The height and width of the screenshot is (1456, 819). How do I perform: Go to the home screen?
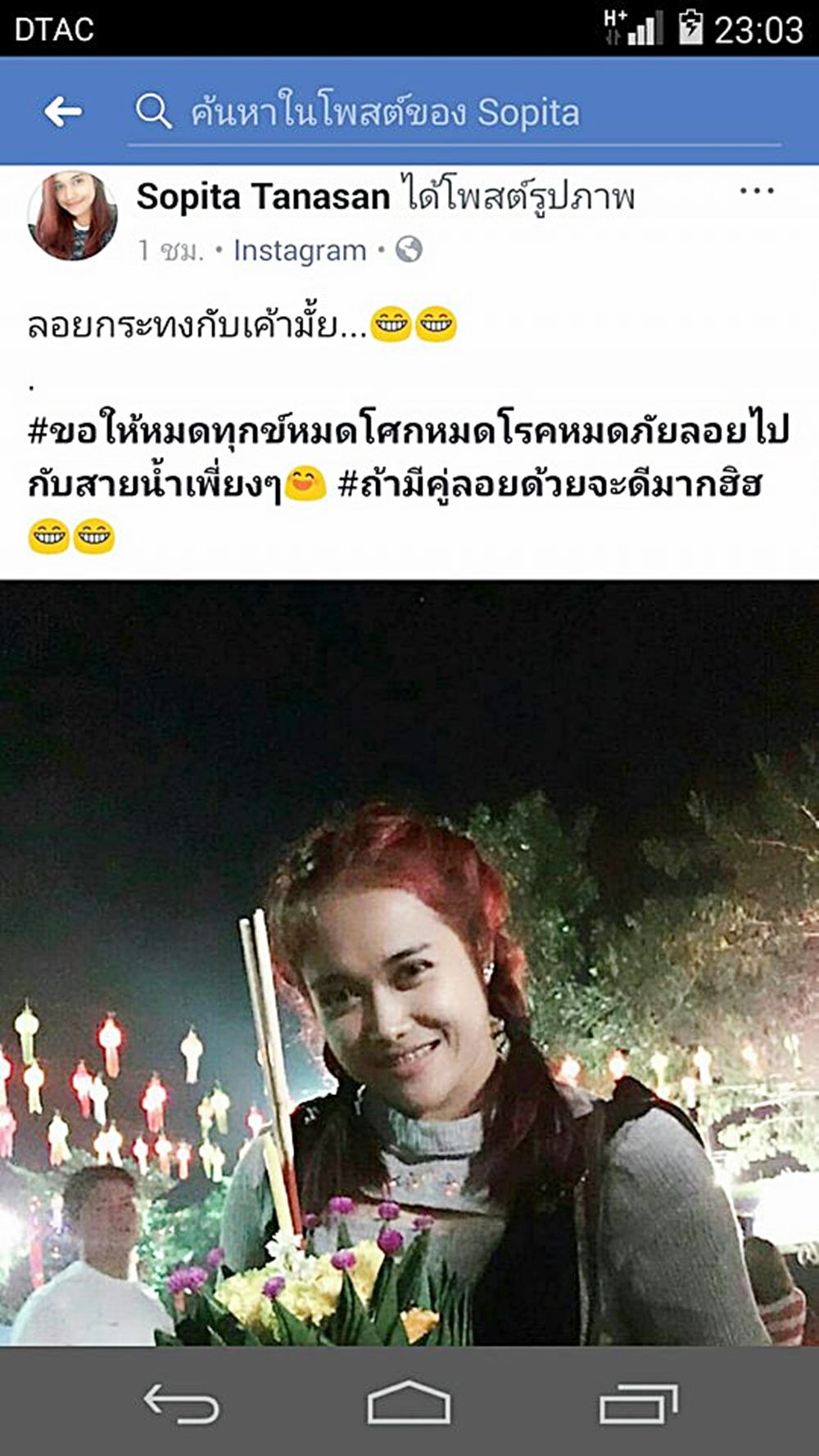tap(409, 1403)
